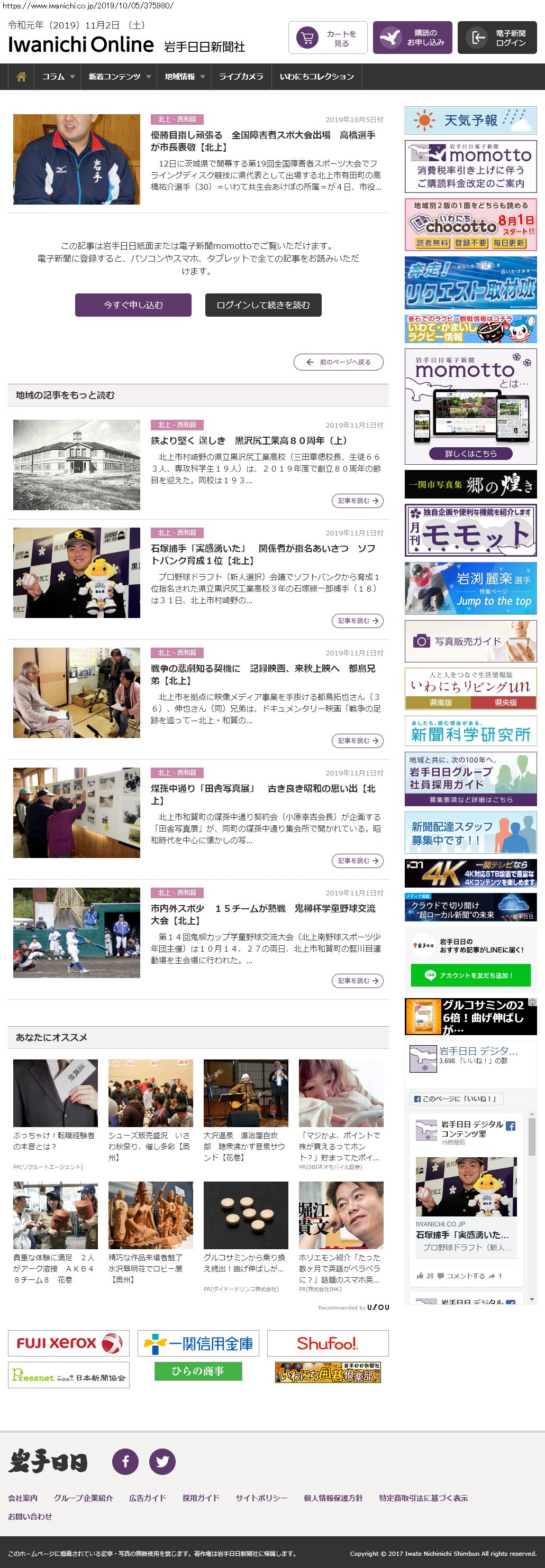This screenshot has height=1568, width=545.
Task: Open the Facebook icon in footer
Action: [125, 1462]
